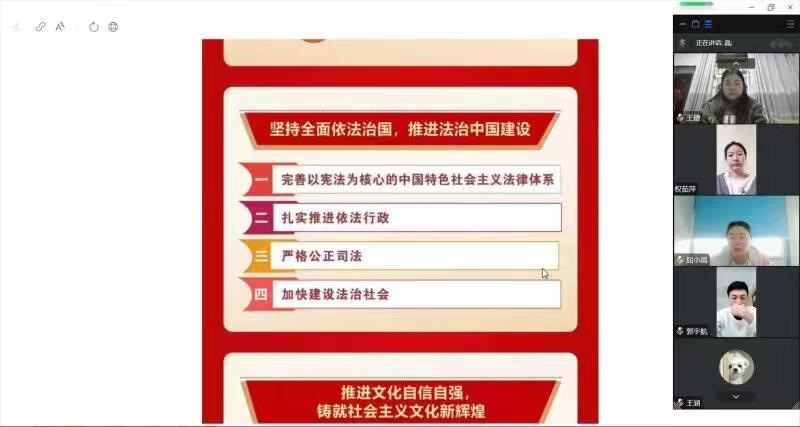Switch to single video tile layout
800x427 pixels.
point(695,24)
